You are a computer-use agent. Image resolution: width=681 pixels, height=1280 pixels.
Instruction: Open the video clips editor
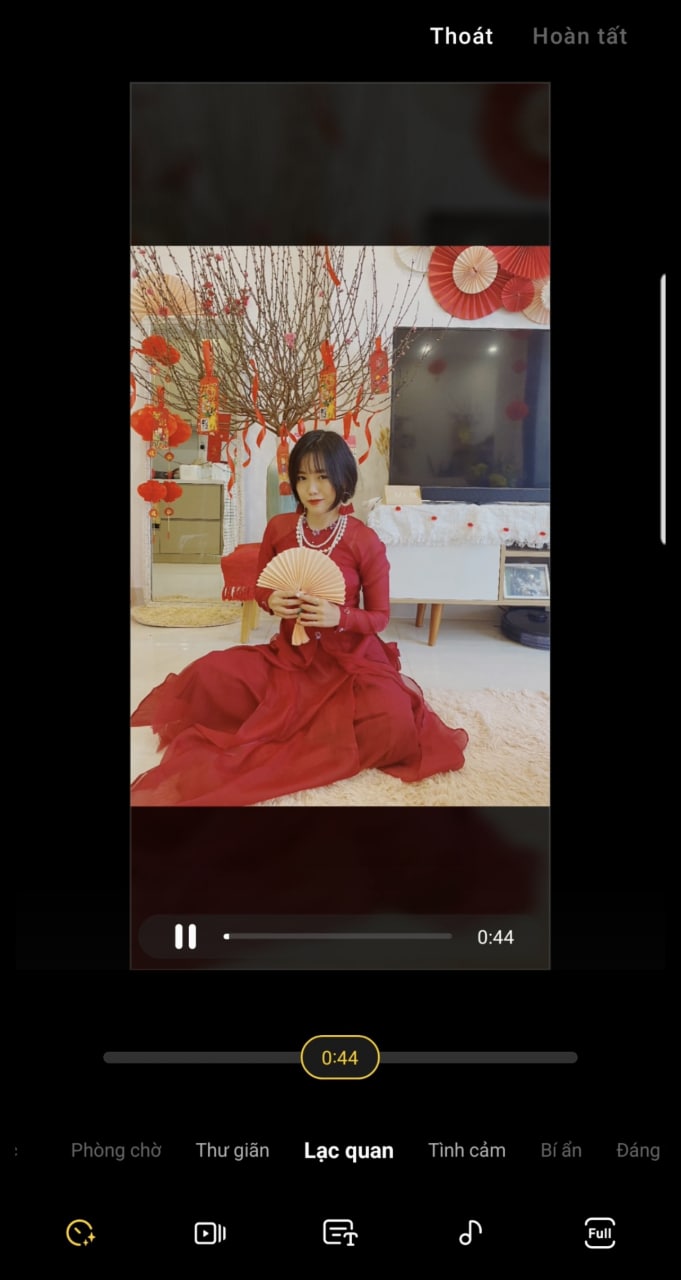[x=210, y=1233]
